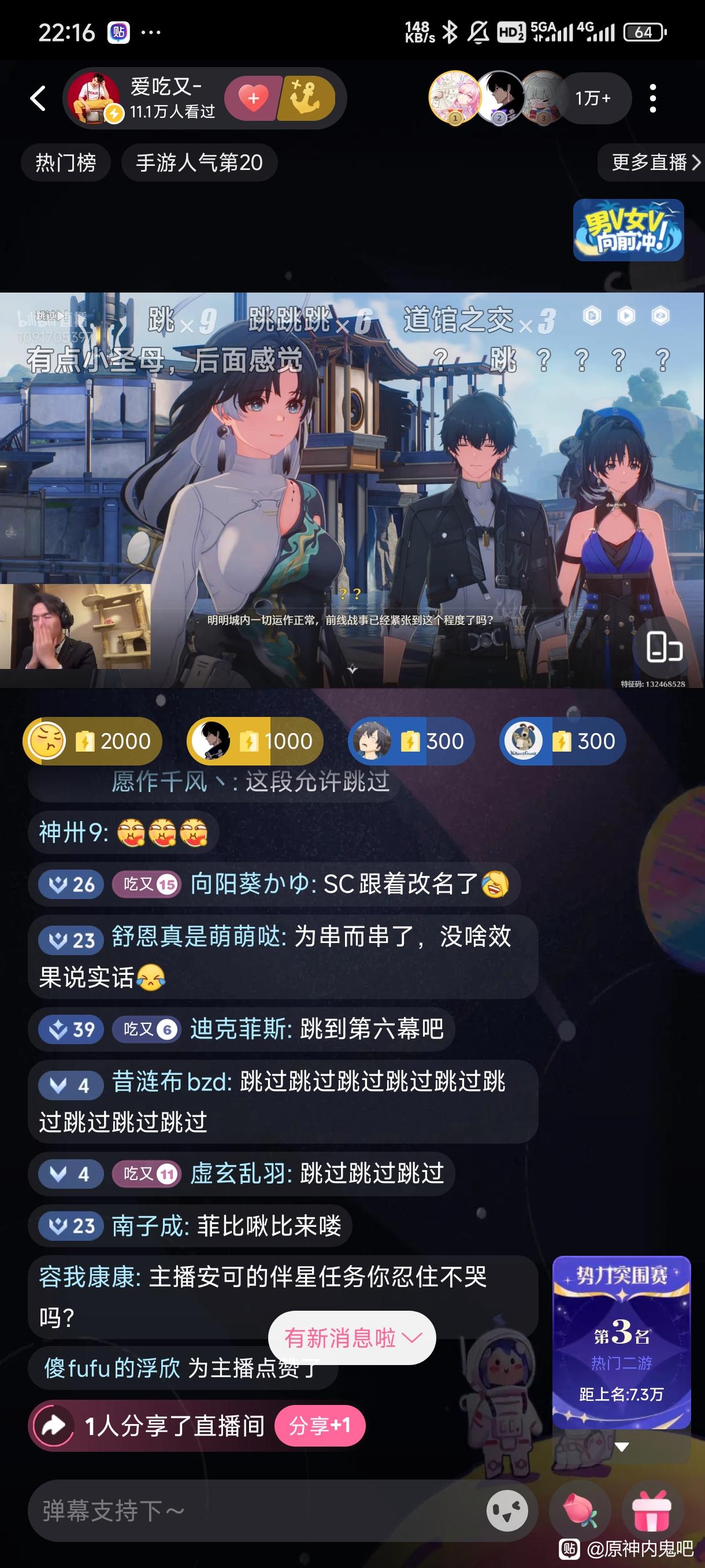This screenshot has width=705, height=1568.
Task: Open the three-dot overflow menu
Action: tap(652, 98)
